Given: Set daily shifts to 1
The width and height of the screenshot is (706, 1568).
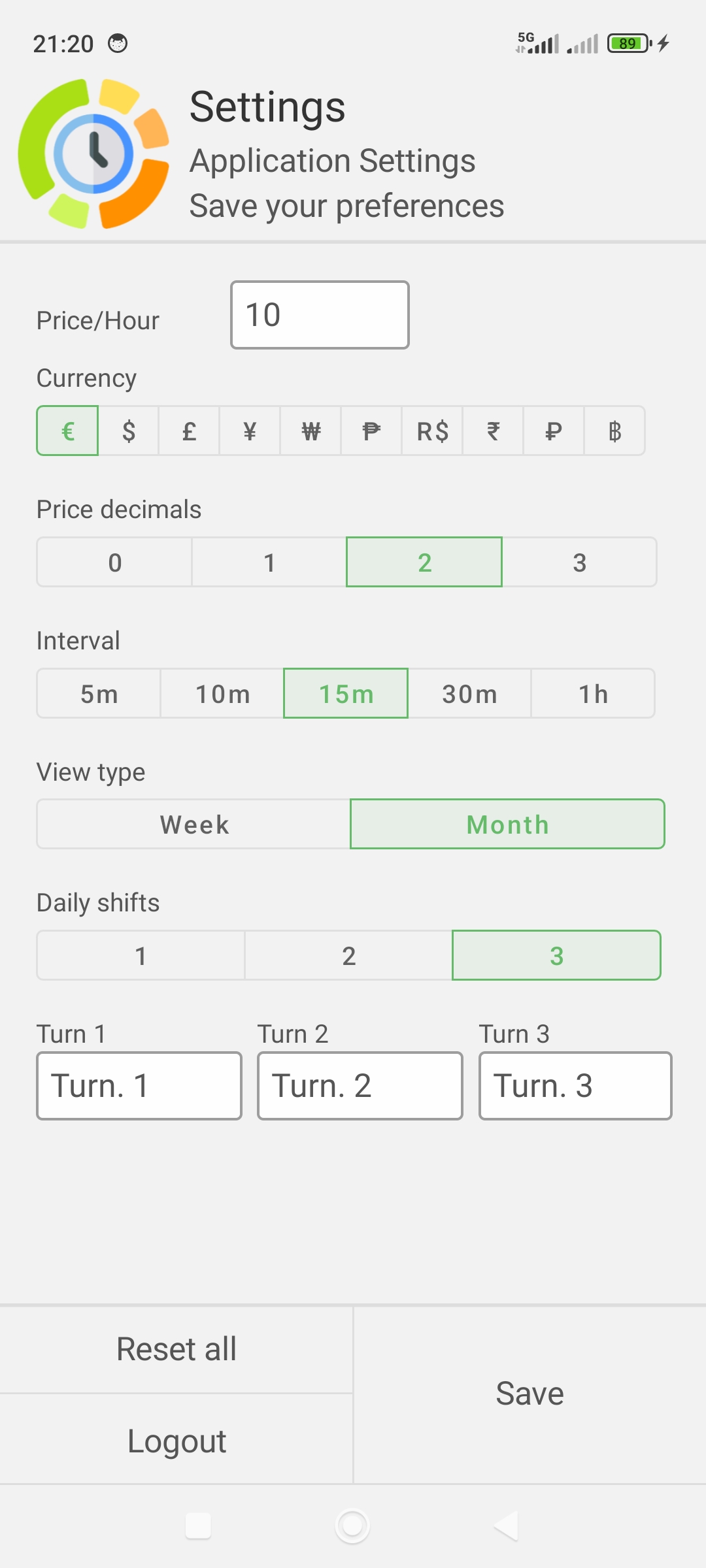Looking at the screenshot, I should tap(141, 955).
